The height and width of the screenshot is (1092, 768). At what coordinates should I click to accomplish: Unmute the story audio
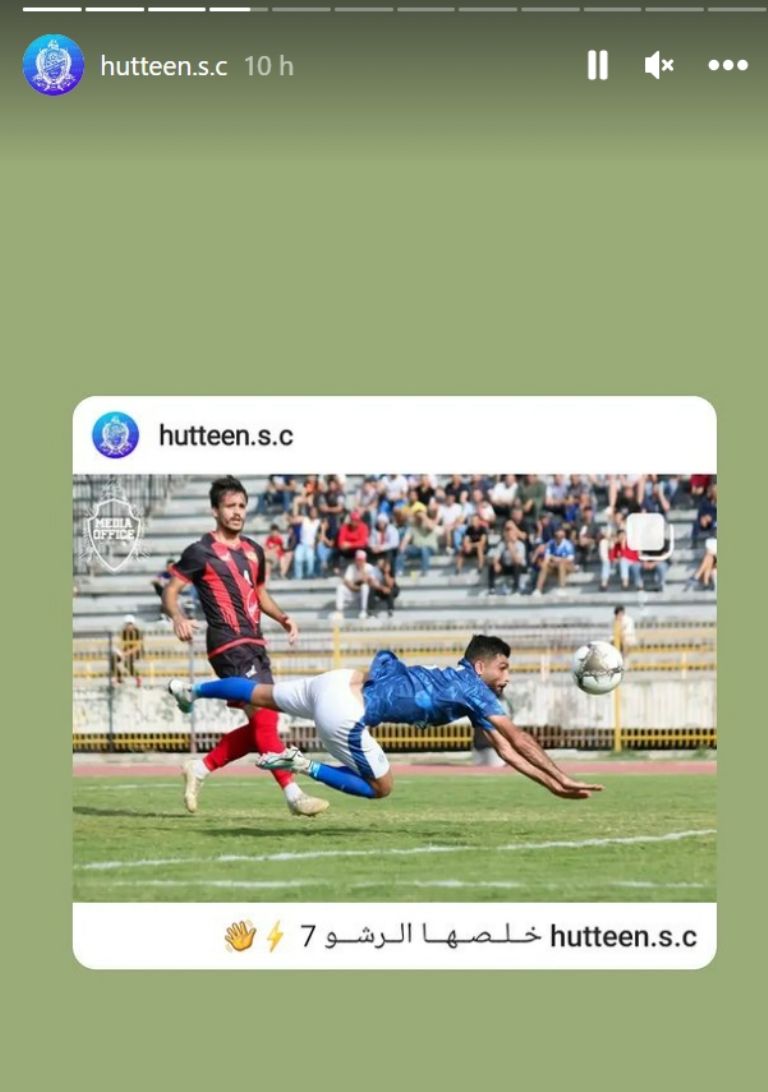[x=658, y=66]
